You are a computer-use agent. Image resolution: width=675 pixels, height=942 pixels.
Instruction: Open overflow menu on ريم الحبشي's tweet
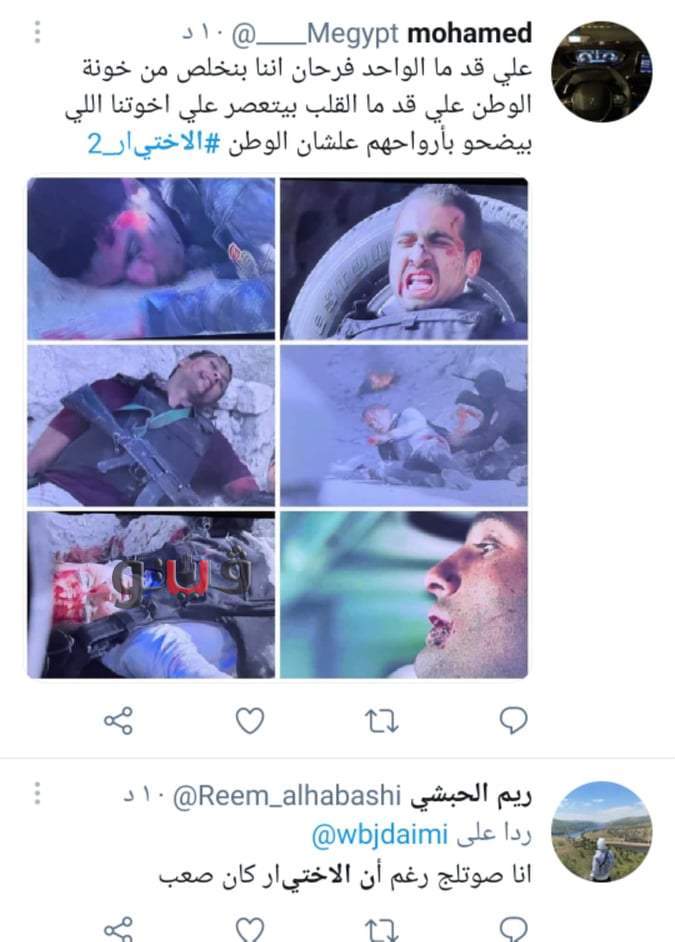click(37, 794)
